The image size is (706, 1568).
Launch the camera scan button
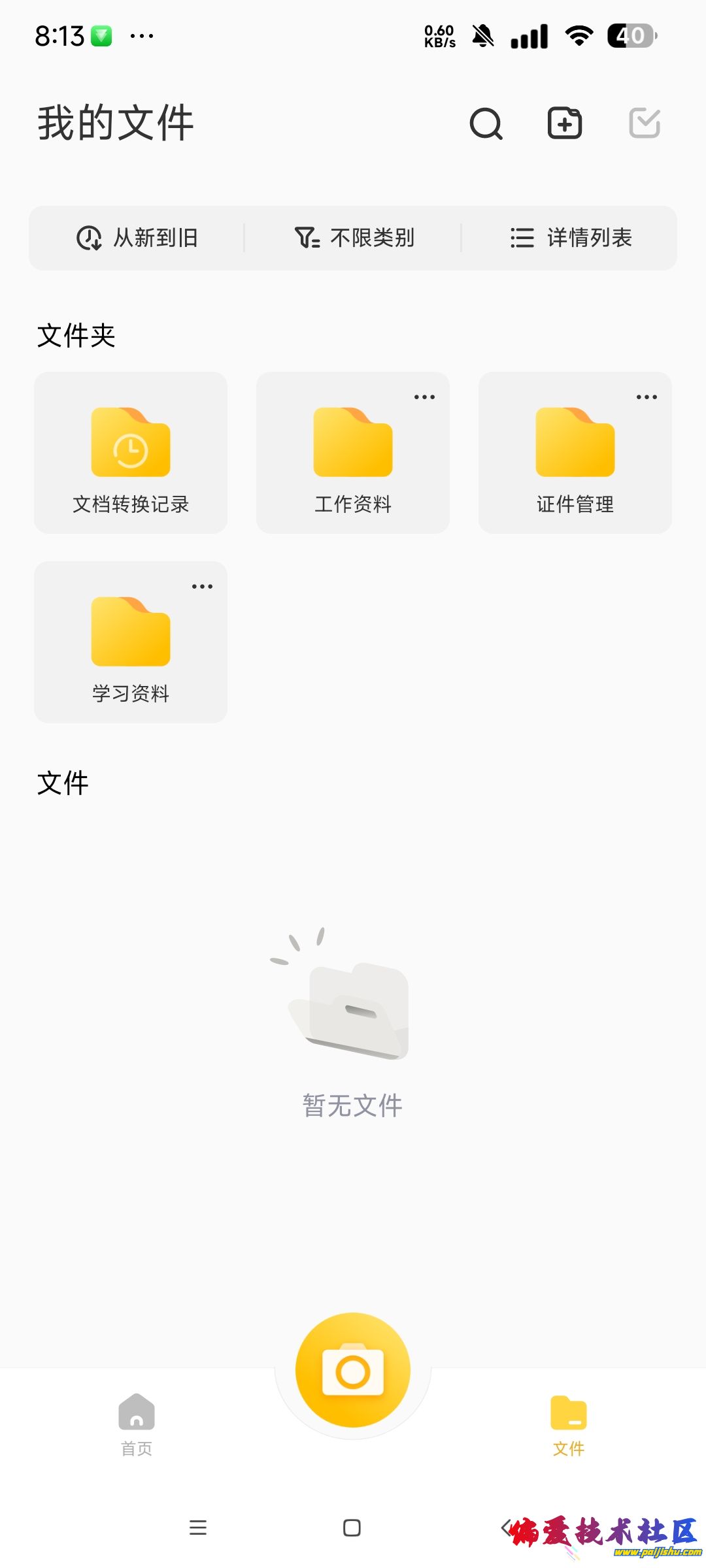(353, 1370)
